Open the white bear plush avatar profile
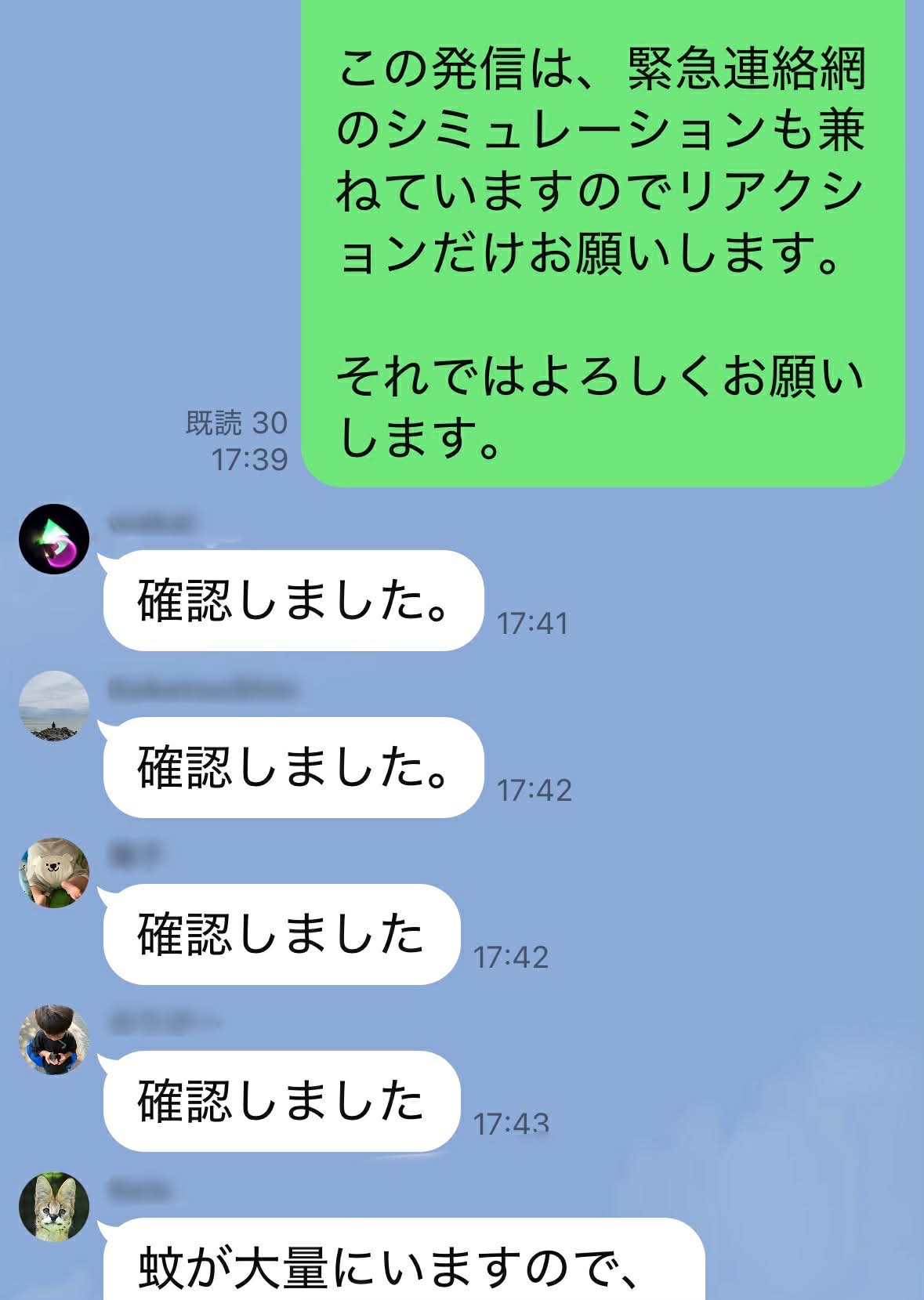The image size is (924, 1300). click(54, 873)
